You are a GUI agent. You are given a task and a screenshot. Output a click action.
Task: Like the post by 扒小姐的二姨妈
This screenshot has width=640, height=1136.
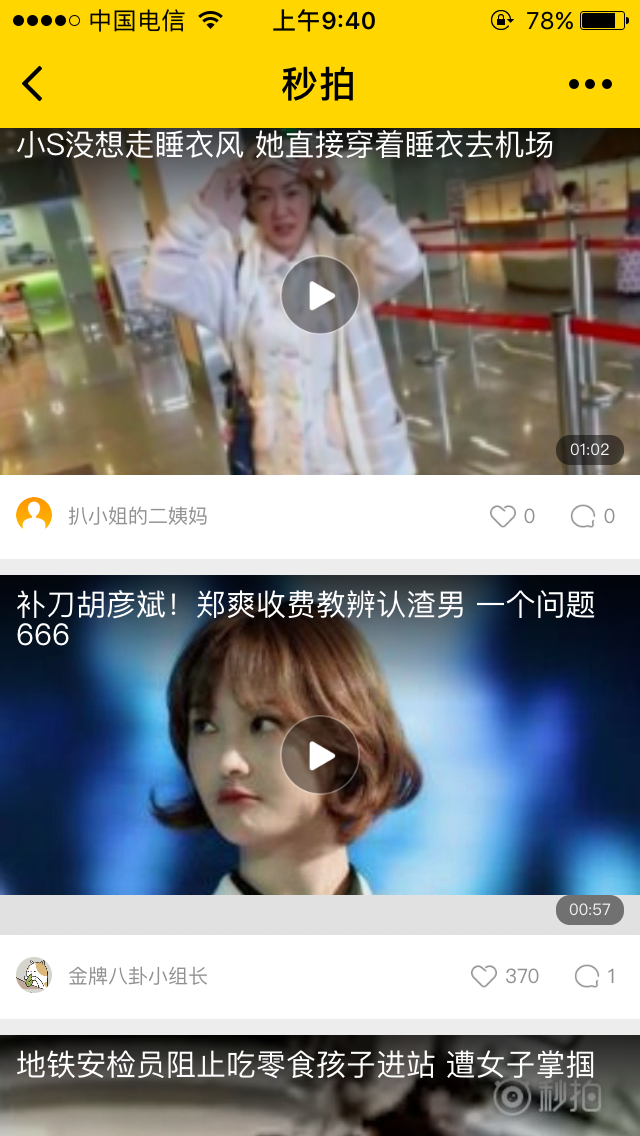503,516
